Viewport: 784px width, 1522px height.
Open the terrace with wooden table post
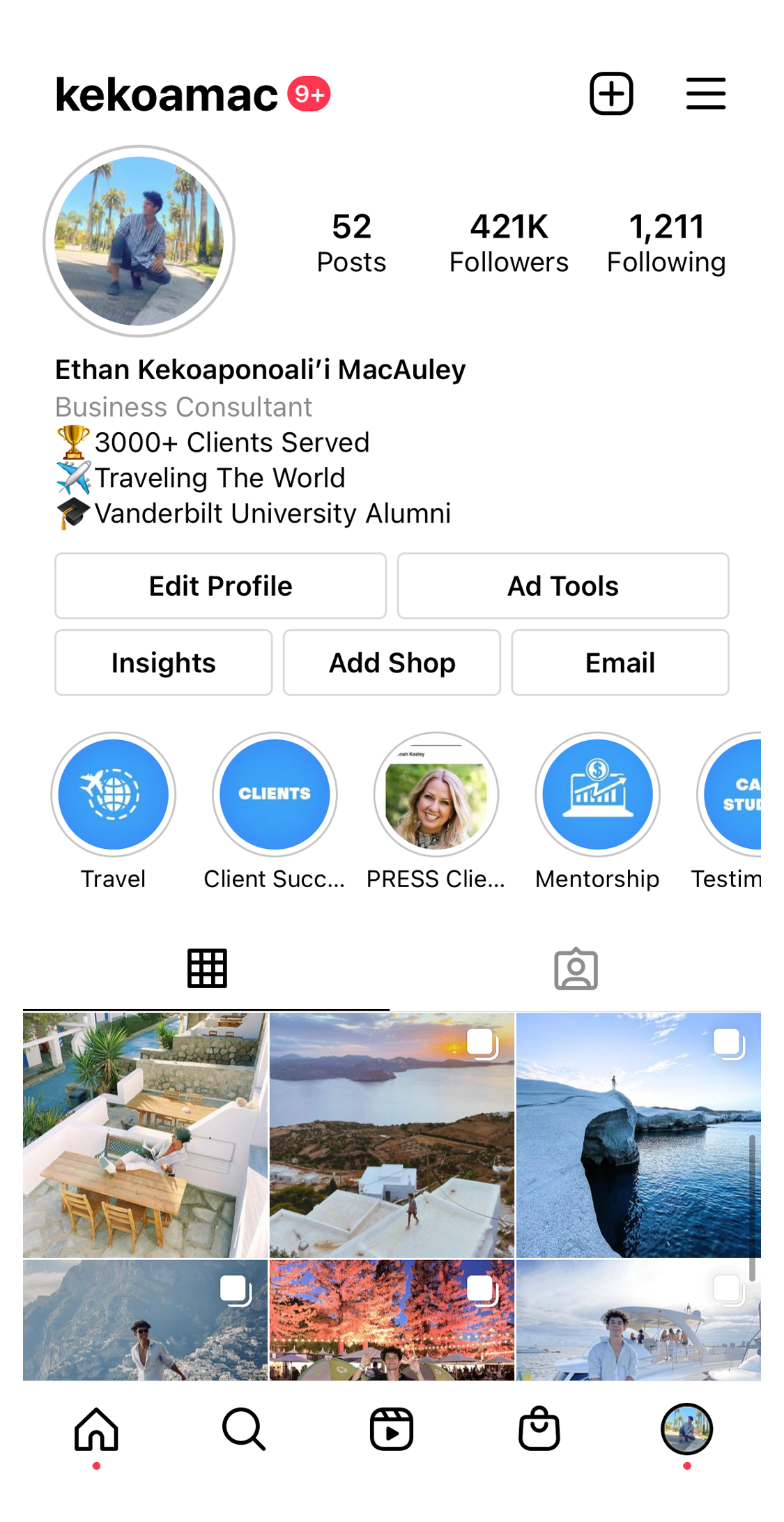[x=145, y=1135]
